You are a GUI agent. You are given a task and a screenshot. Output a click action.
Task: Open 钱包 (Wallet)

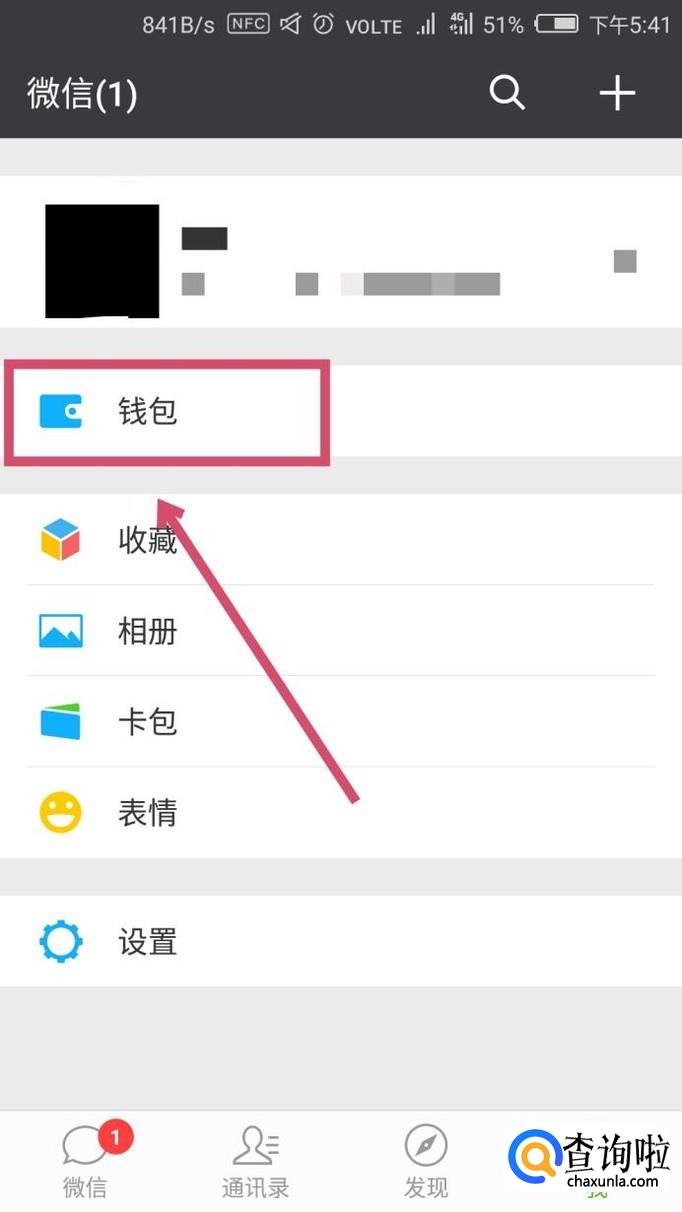click(x=341, y=411)
